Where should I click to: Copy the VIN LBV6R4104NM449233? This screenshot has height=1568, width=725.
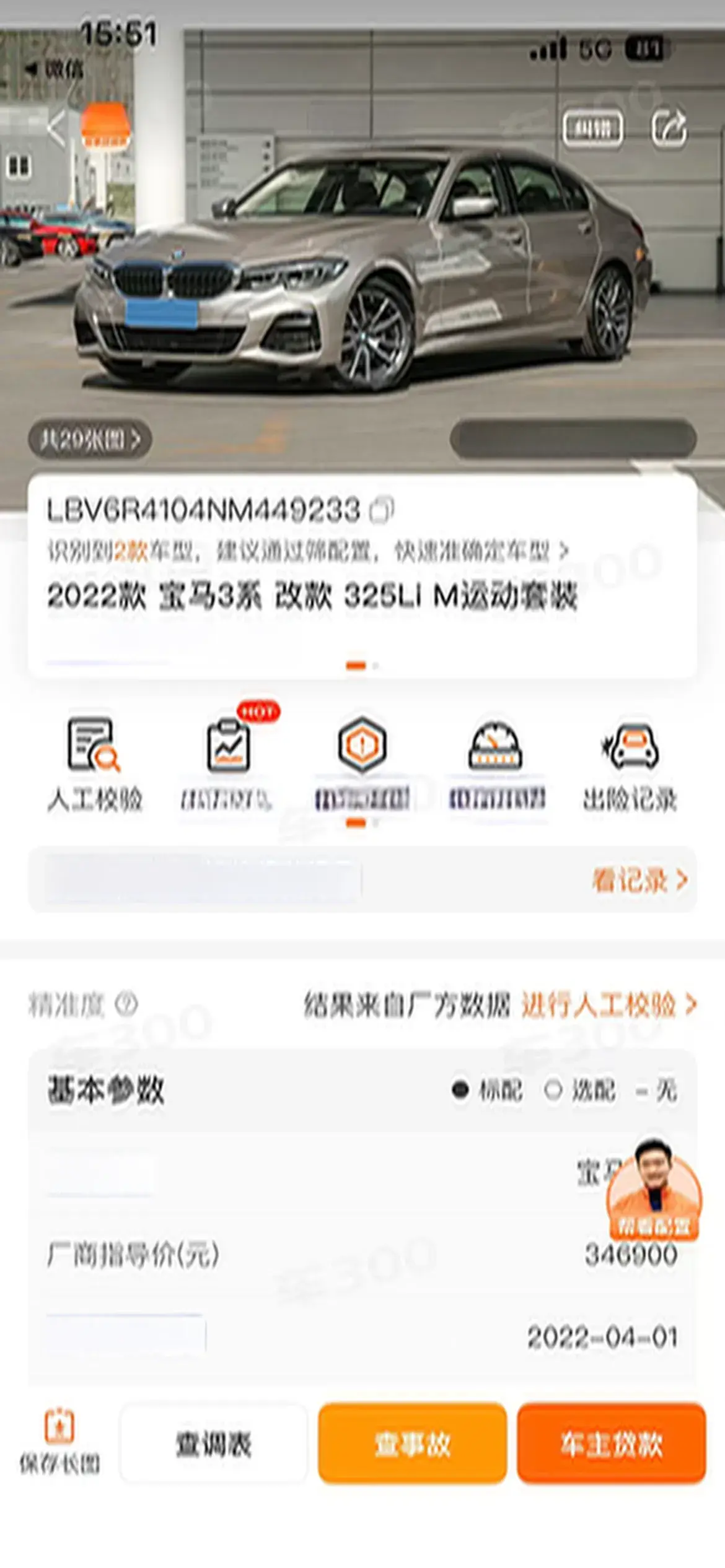tap(382, 510)
